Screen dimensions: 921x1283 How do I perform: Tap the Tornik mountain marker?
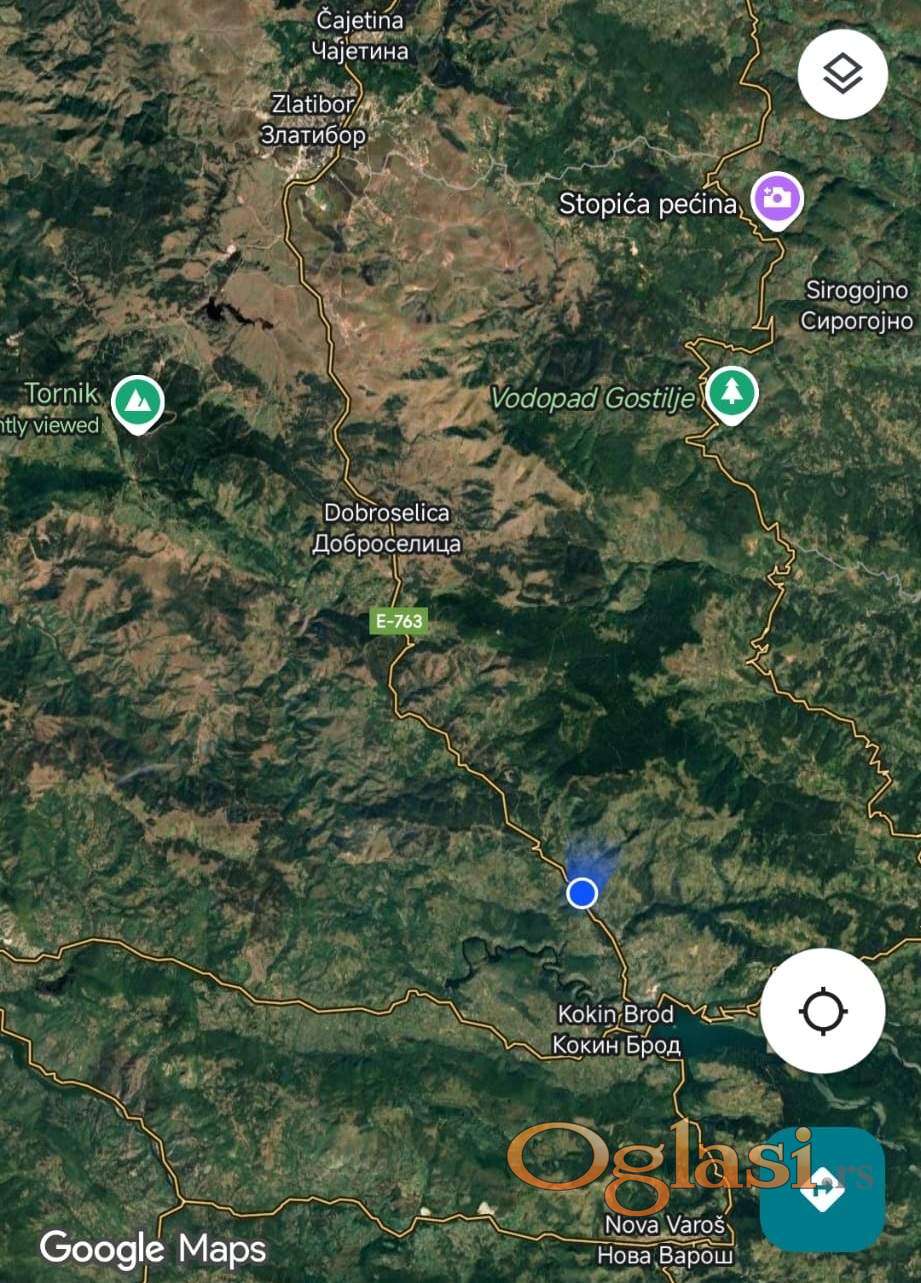tap(137, 400)
